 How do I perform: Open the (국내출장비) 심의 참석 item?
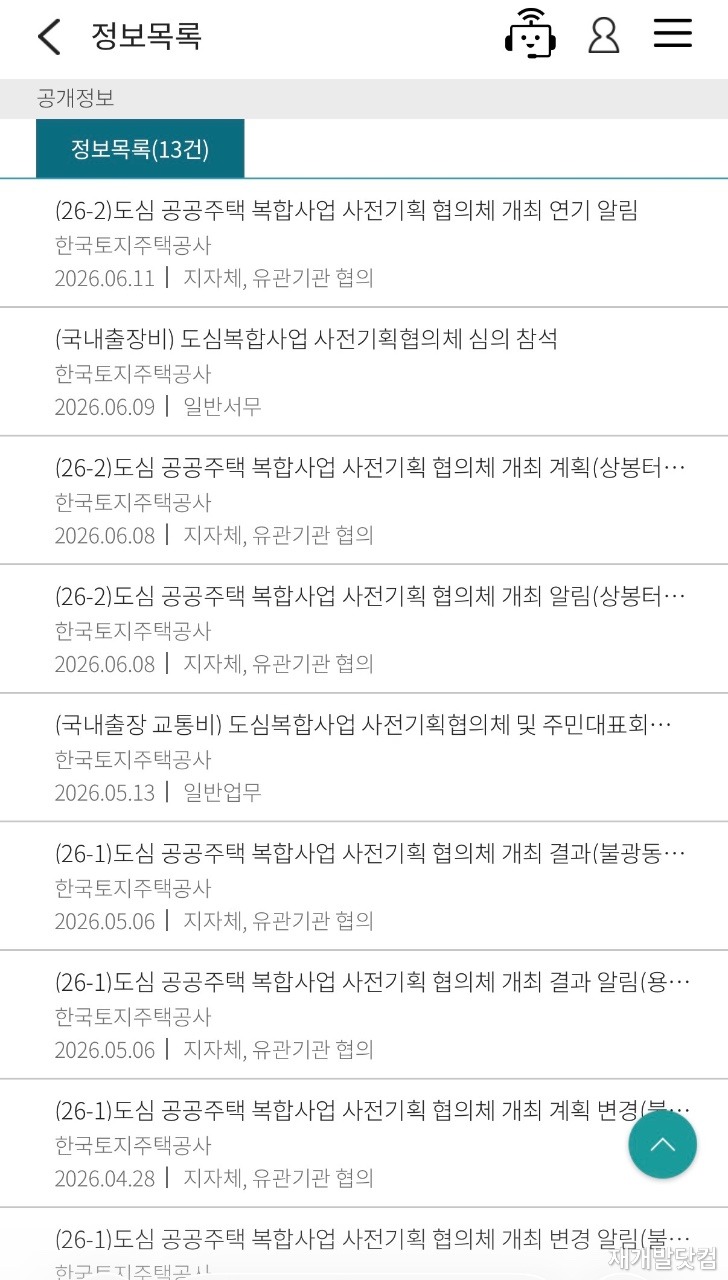point(364,372)
